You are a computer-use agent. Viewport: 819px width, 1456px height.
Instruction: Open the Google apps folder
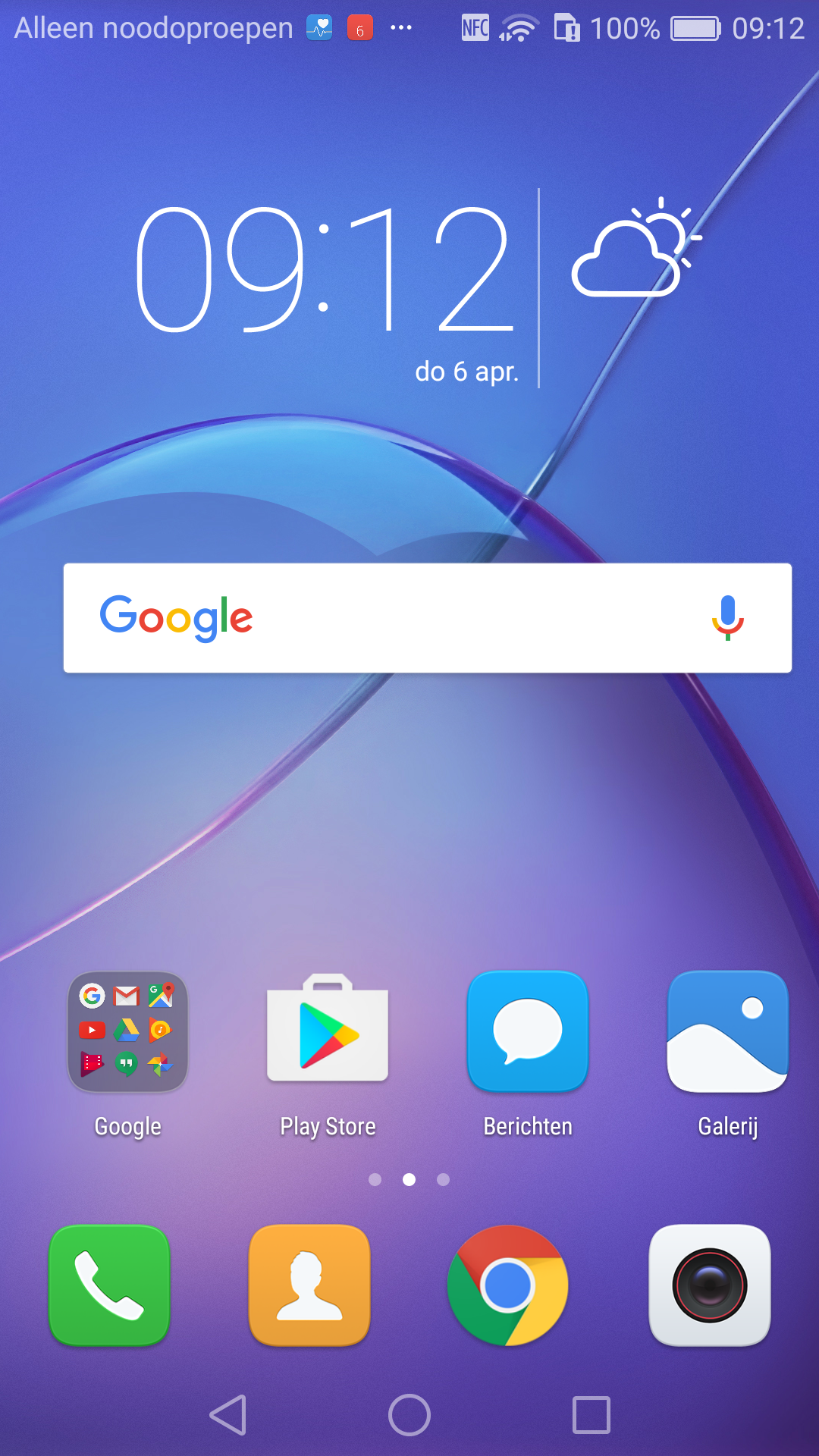tap(127, 1032)
